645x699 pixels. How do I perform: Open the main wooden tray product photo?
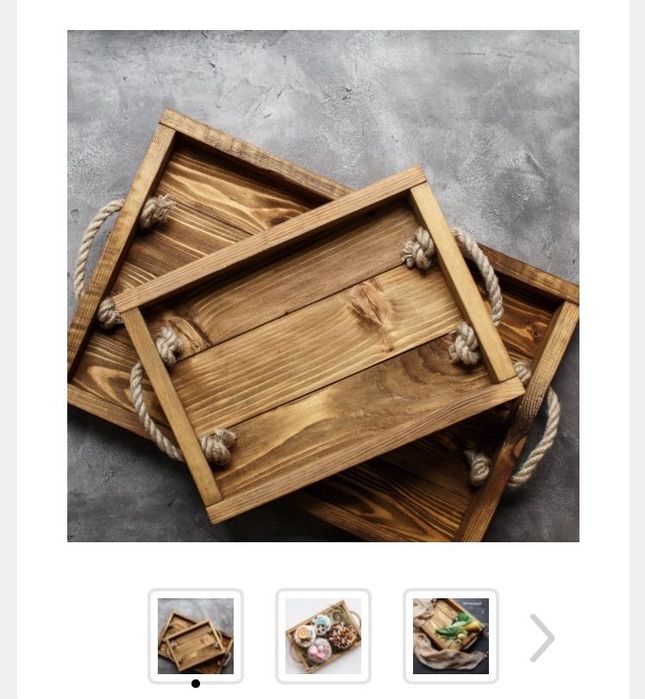click(322, 286)
